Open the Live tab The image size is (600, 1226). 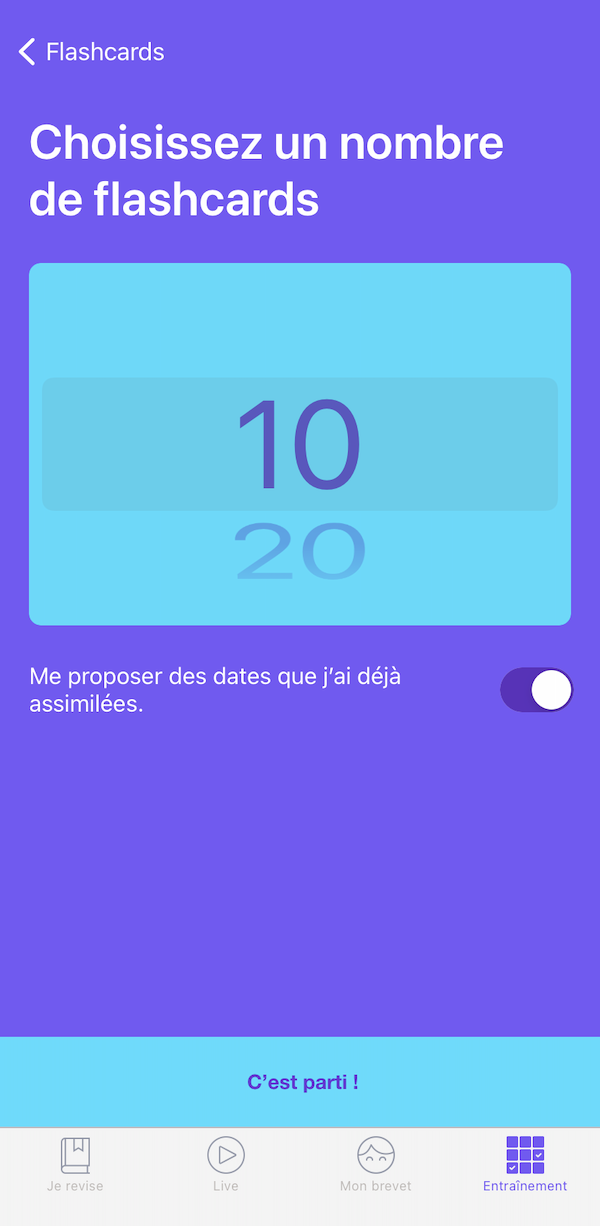coord(226,1165)
